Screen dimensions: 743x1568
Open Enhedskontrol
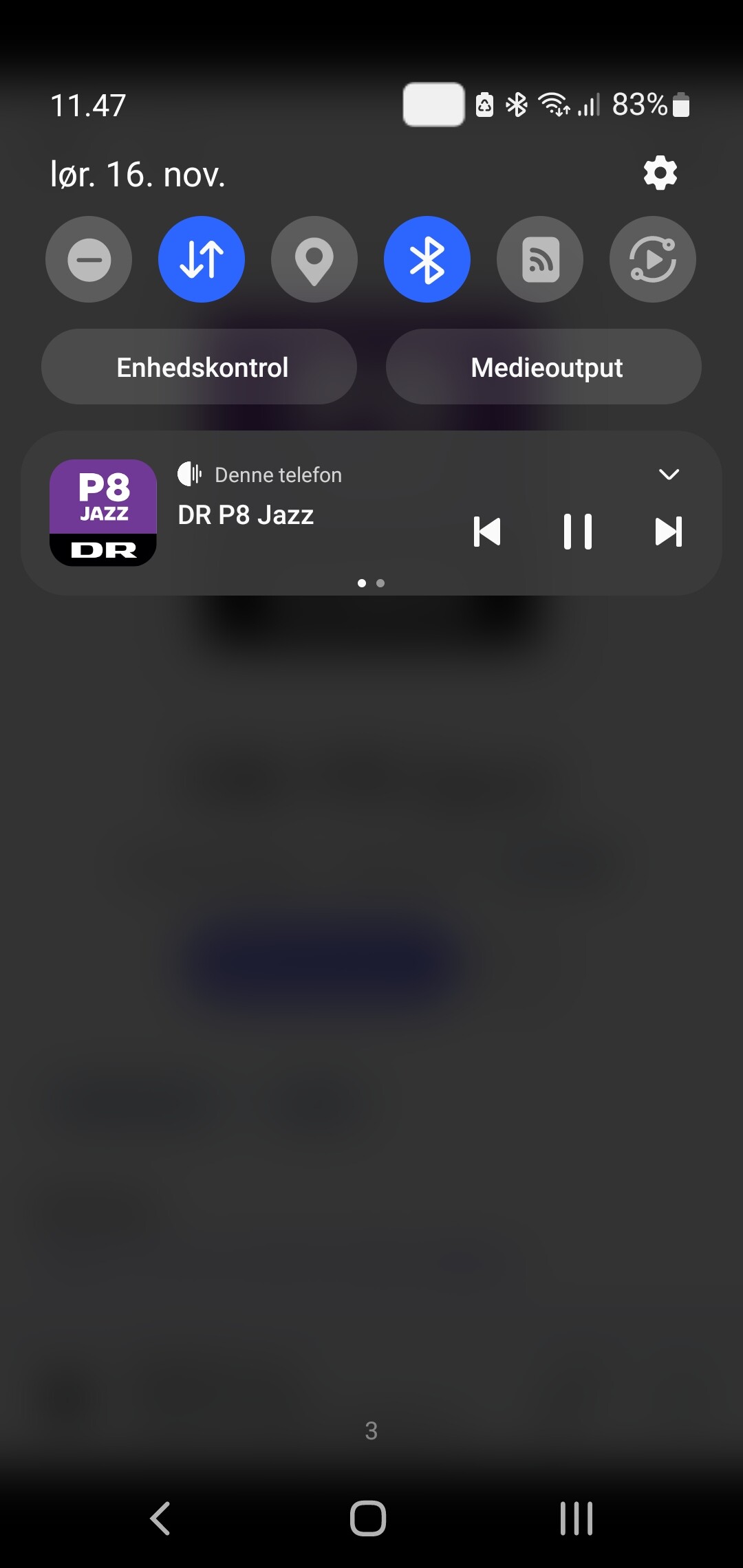click(200, 367)
